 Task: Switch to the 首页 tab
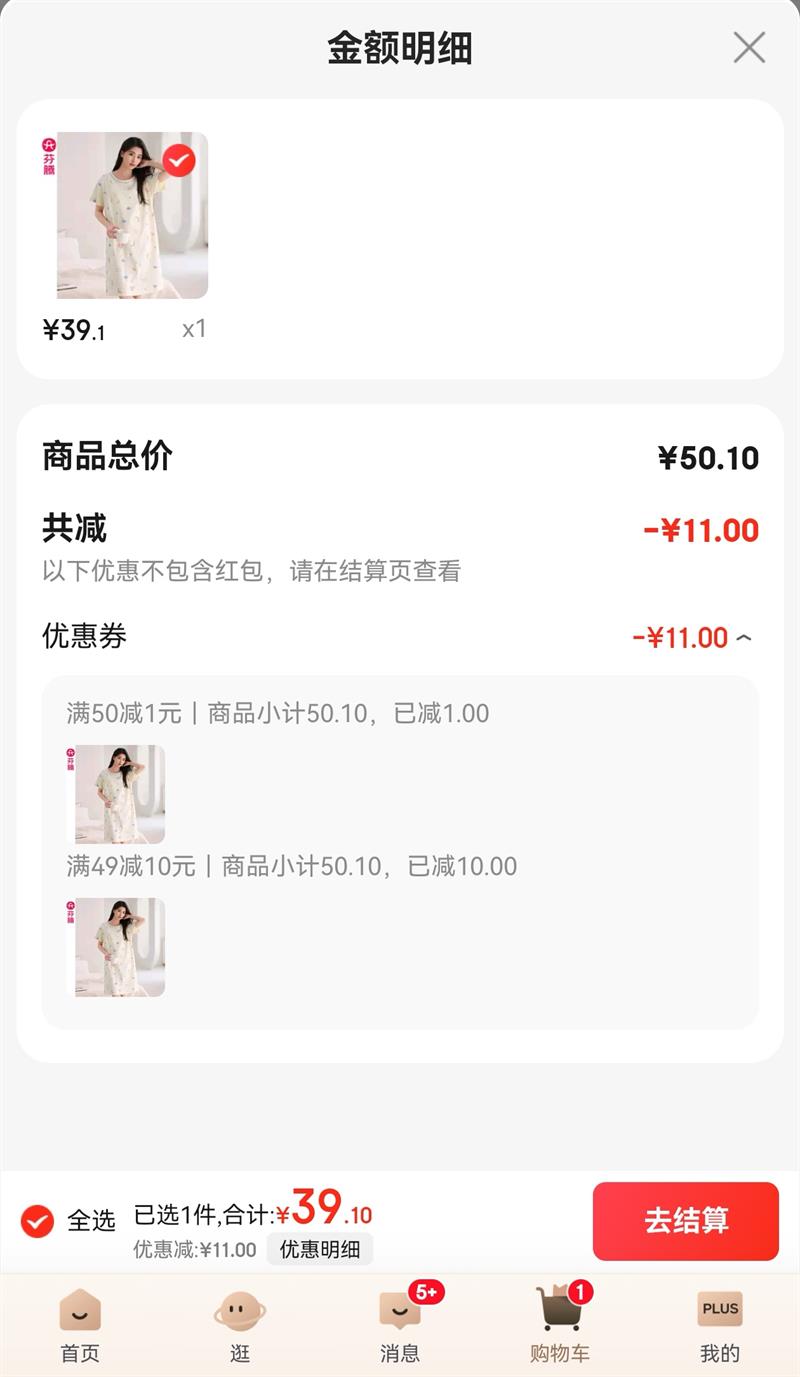pyautogui.click(x=80, y=1325)
